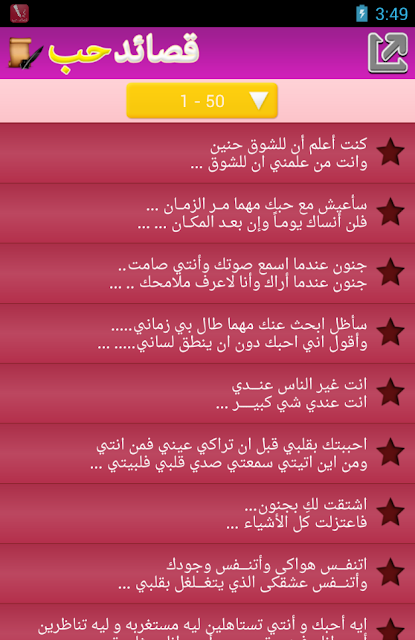415x640 pixels.
Task: Open the poem جنون عندما اسمع صوتك
Action: (207, 274)
